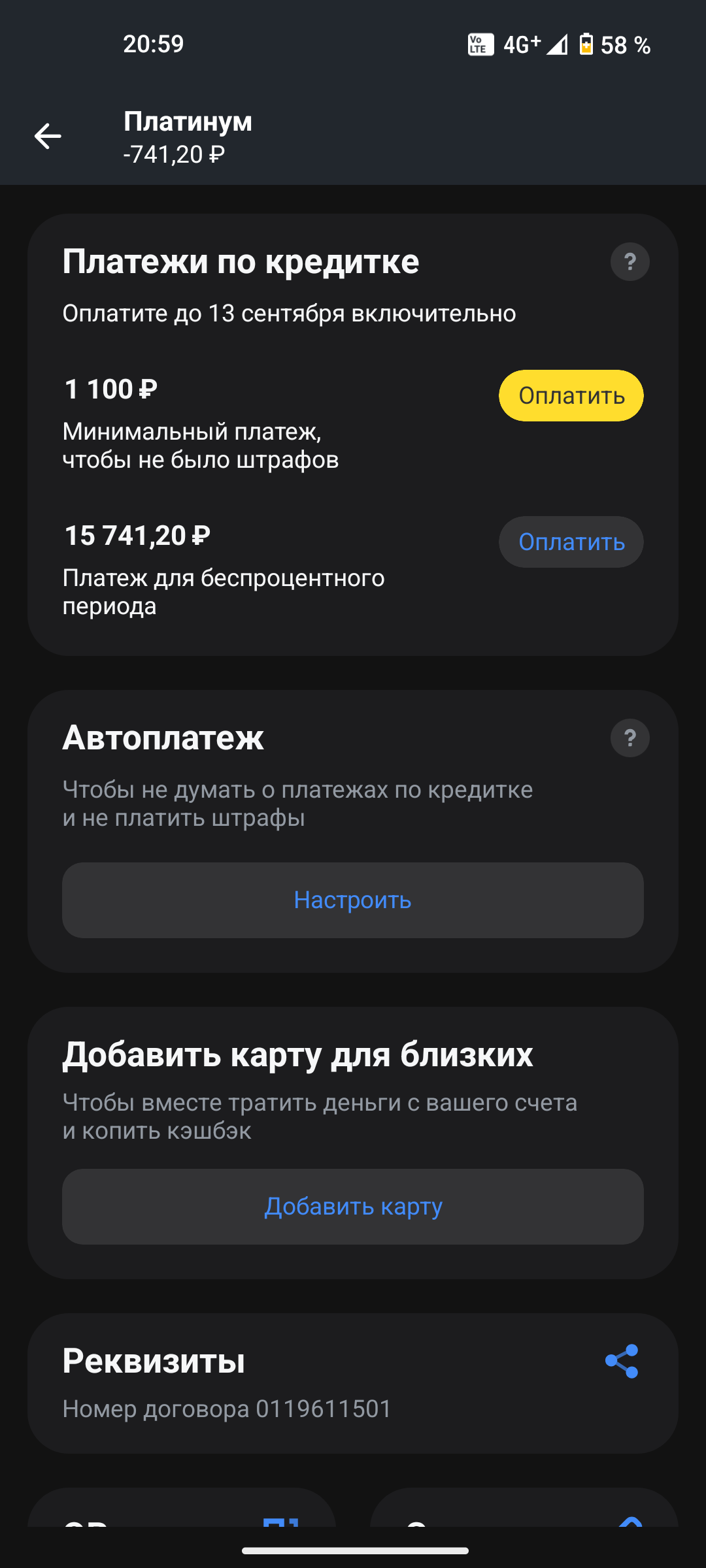Screen dimensions: 706x1568
Task: Tap Добавить карту for family card
Action: [353, 1206]
